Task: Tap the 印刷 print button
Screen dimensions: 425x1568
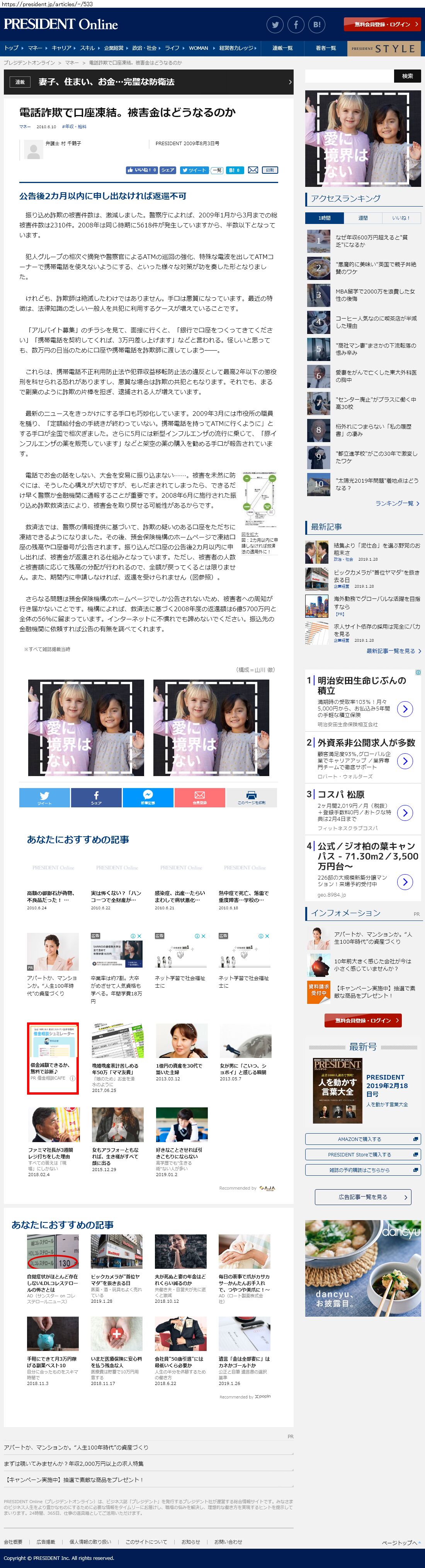Action: point(270,170)
